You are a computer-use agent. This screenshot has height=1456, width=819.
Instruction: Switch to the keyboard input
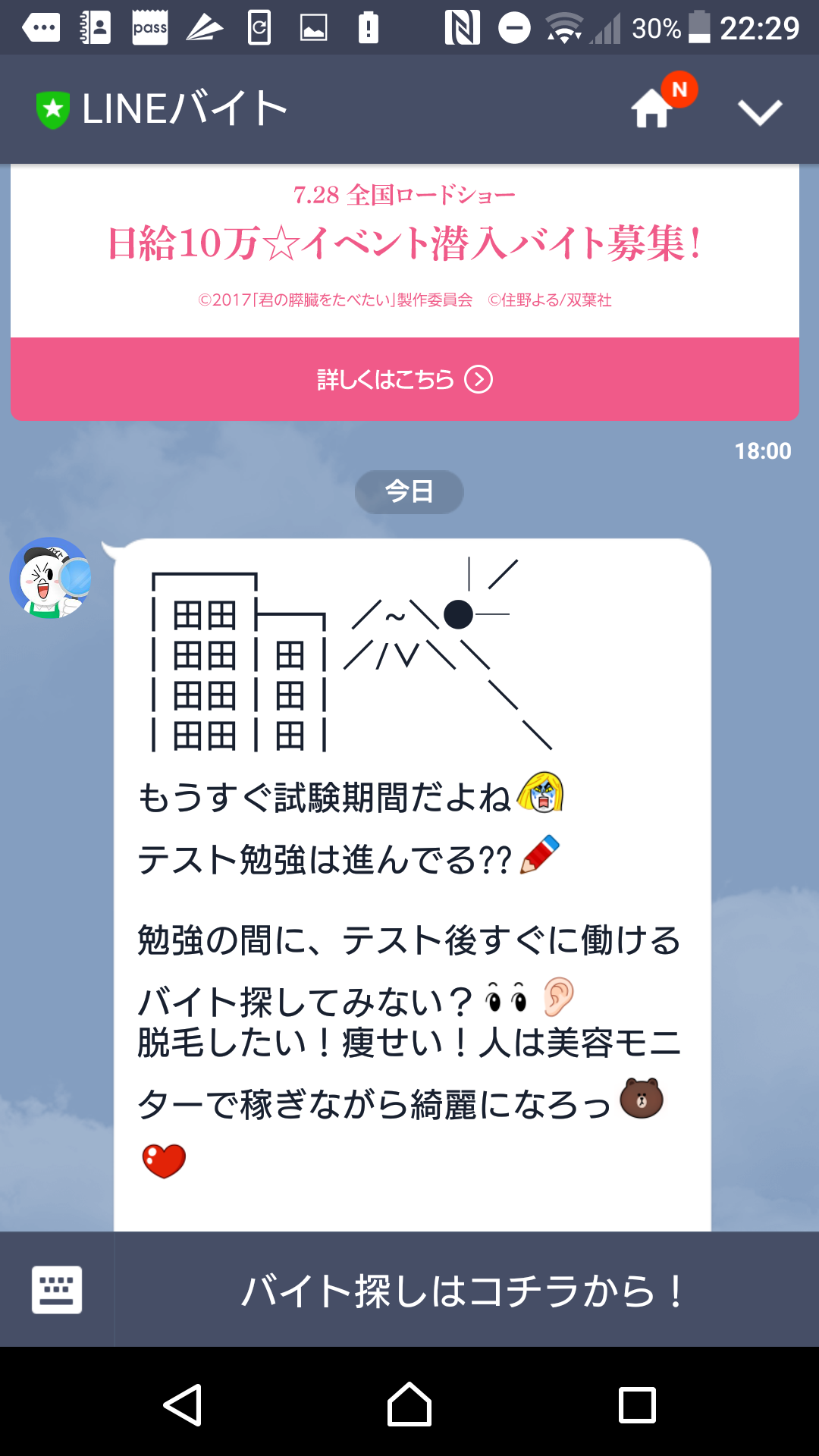click(57, 1289)
